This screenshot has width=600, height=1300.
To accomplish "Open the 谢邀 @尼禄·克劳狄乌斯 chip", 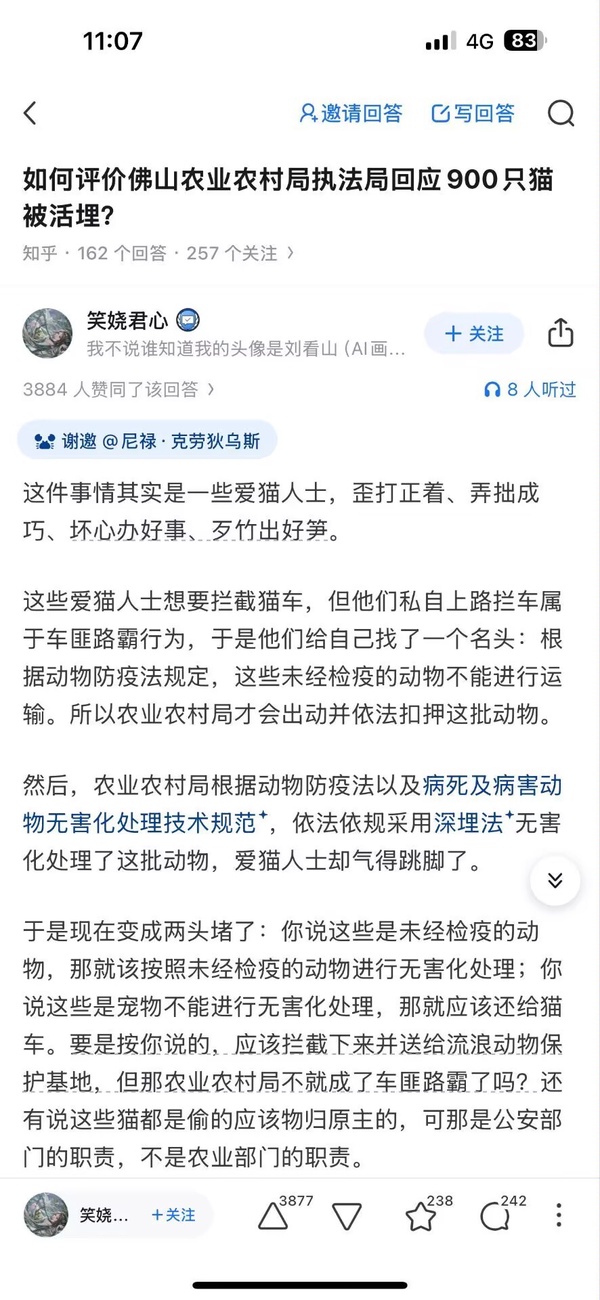I will coord(147,439).
